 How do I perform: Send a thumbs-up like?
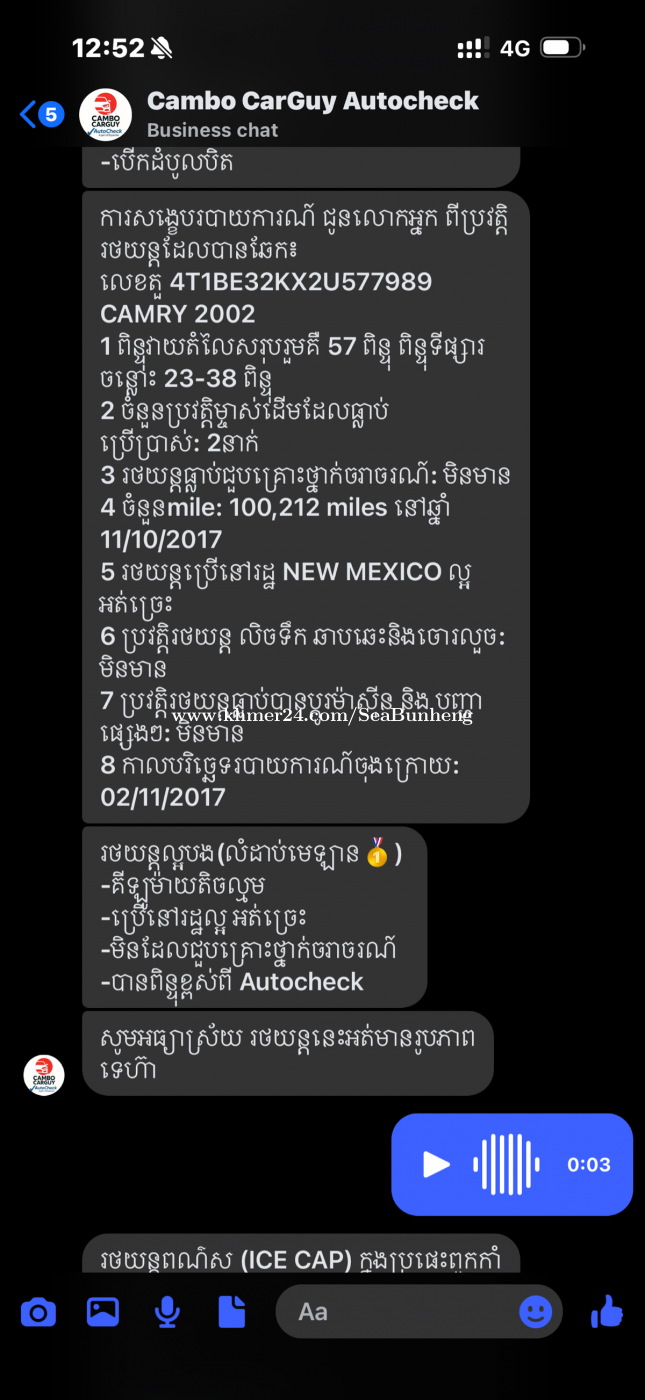point(606,1311)
